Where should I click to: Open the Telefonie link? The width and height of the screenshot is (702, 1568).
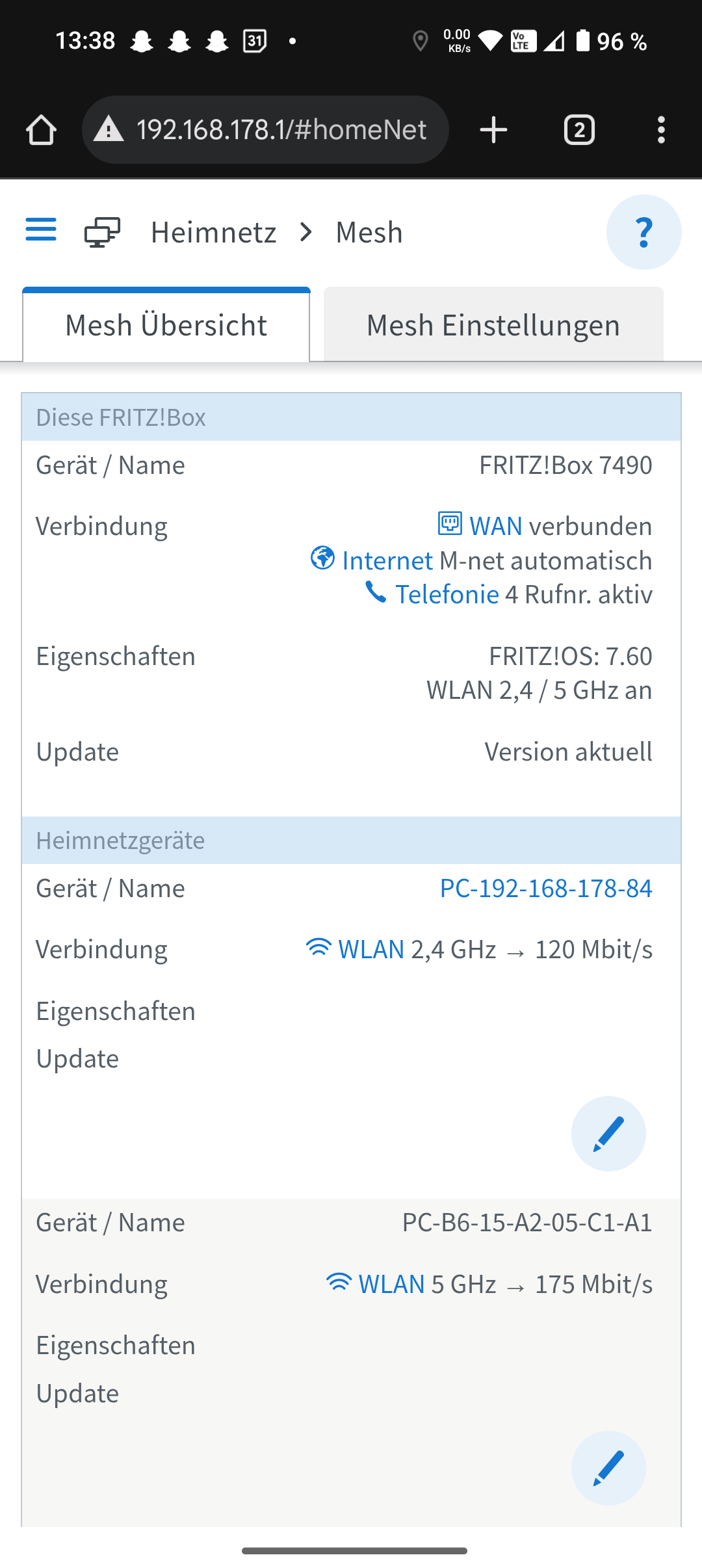(447, 594)
